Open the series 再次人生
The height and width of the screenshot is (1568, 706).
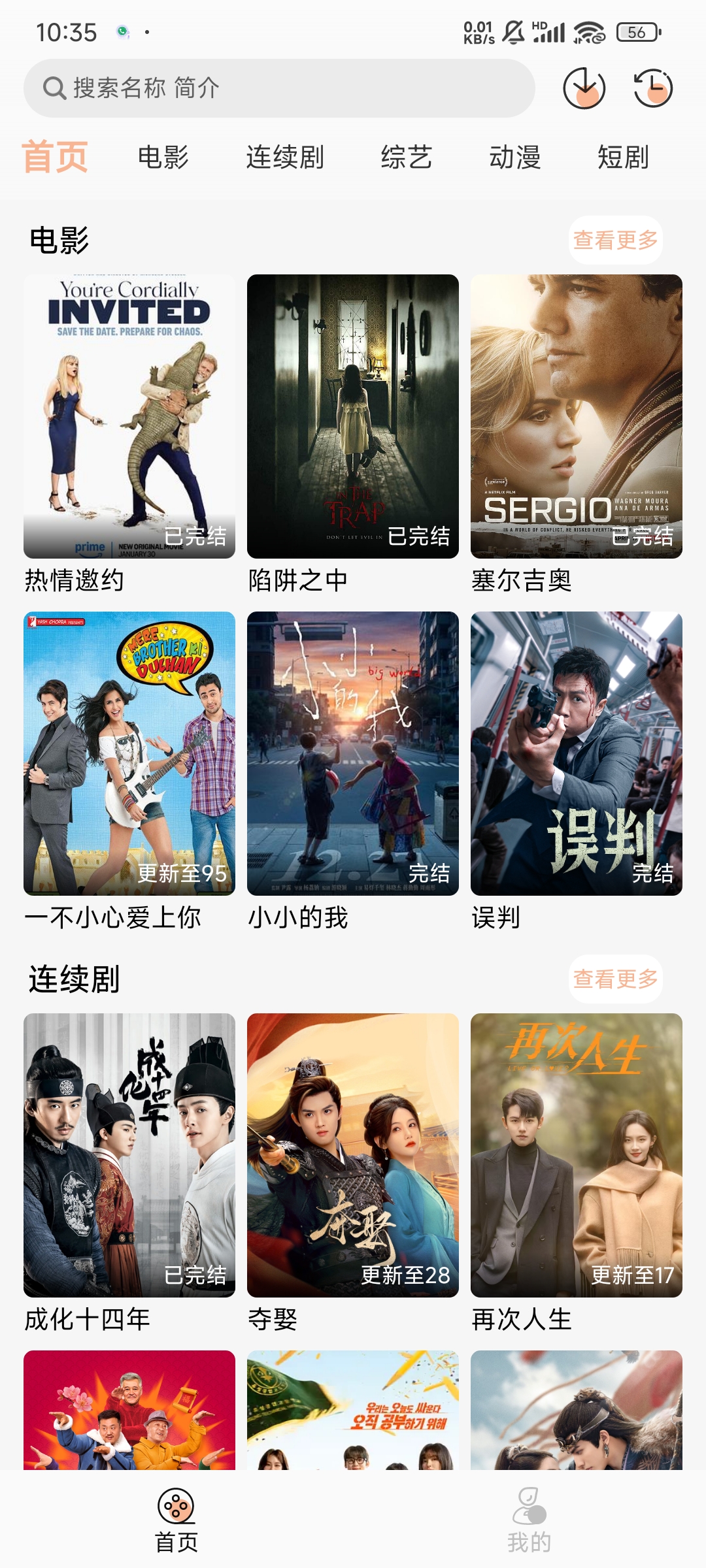point(577,1155)
